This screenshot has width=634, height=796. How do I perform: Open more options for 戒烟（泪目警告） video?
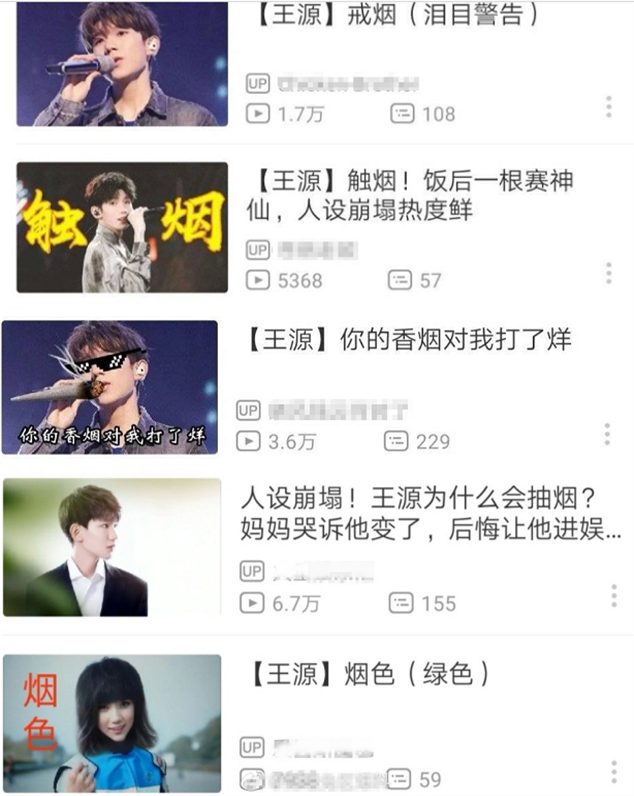pos(609,107)
